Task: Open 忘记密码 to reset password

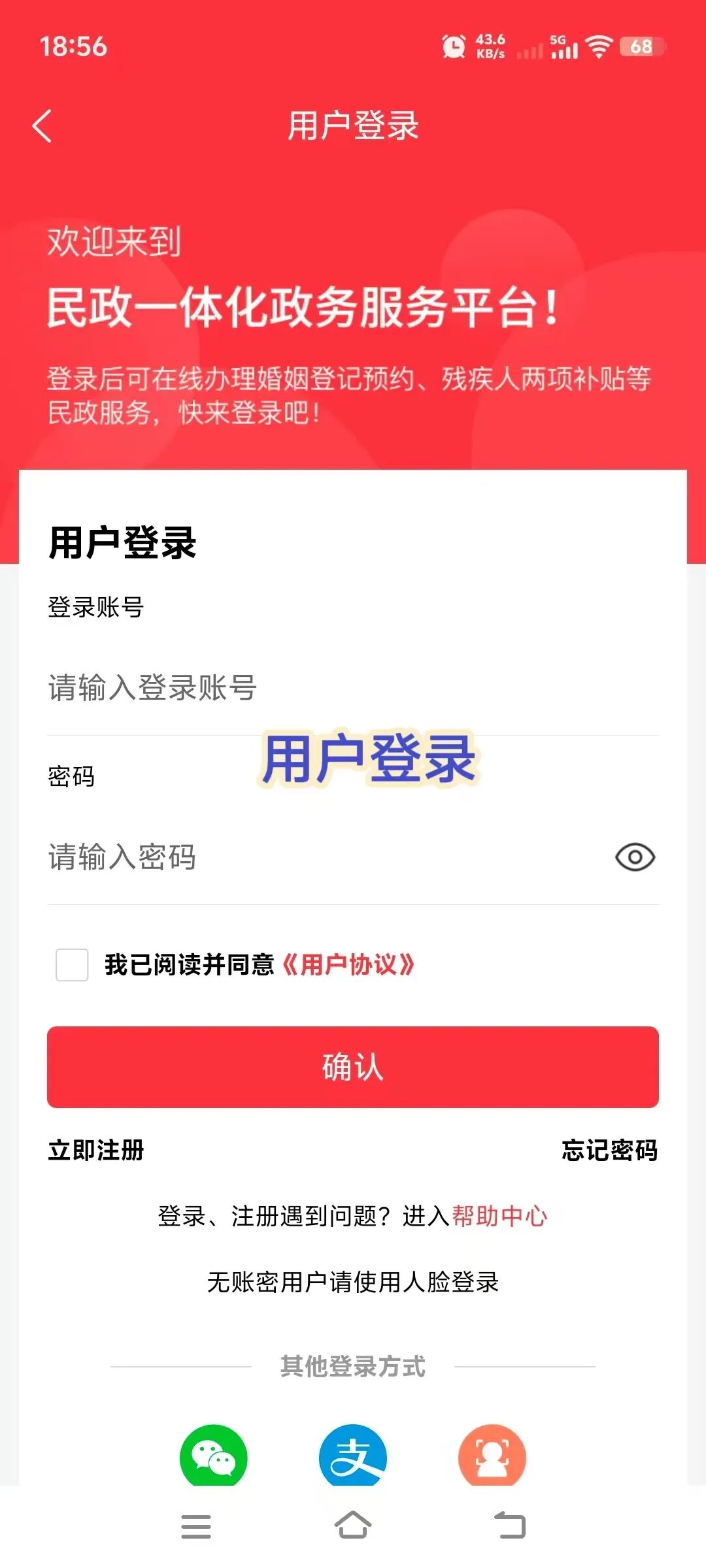Action: click(x=609, y=1151)
